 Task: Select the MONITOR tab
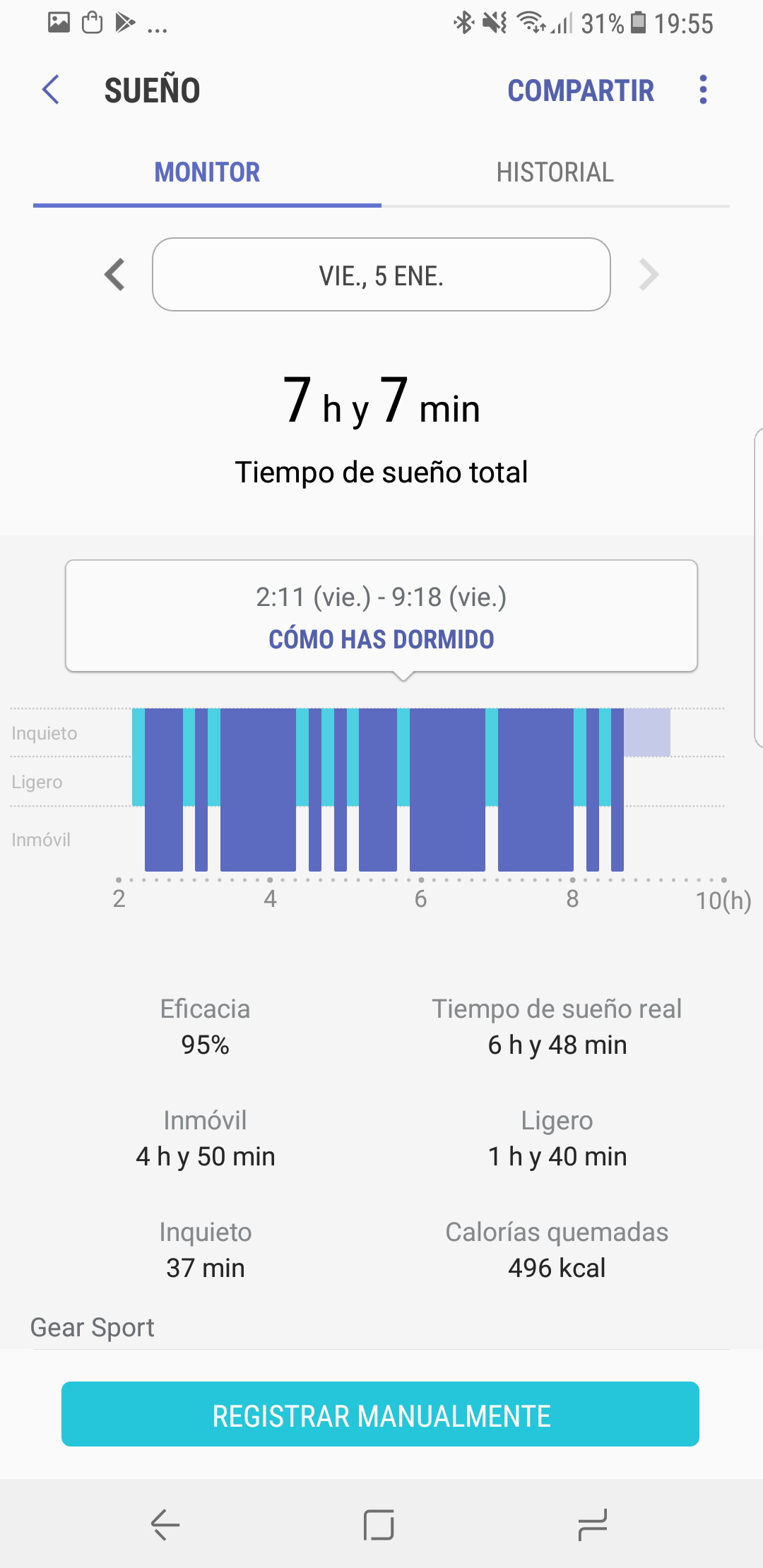point(207,172)
